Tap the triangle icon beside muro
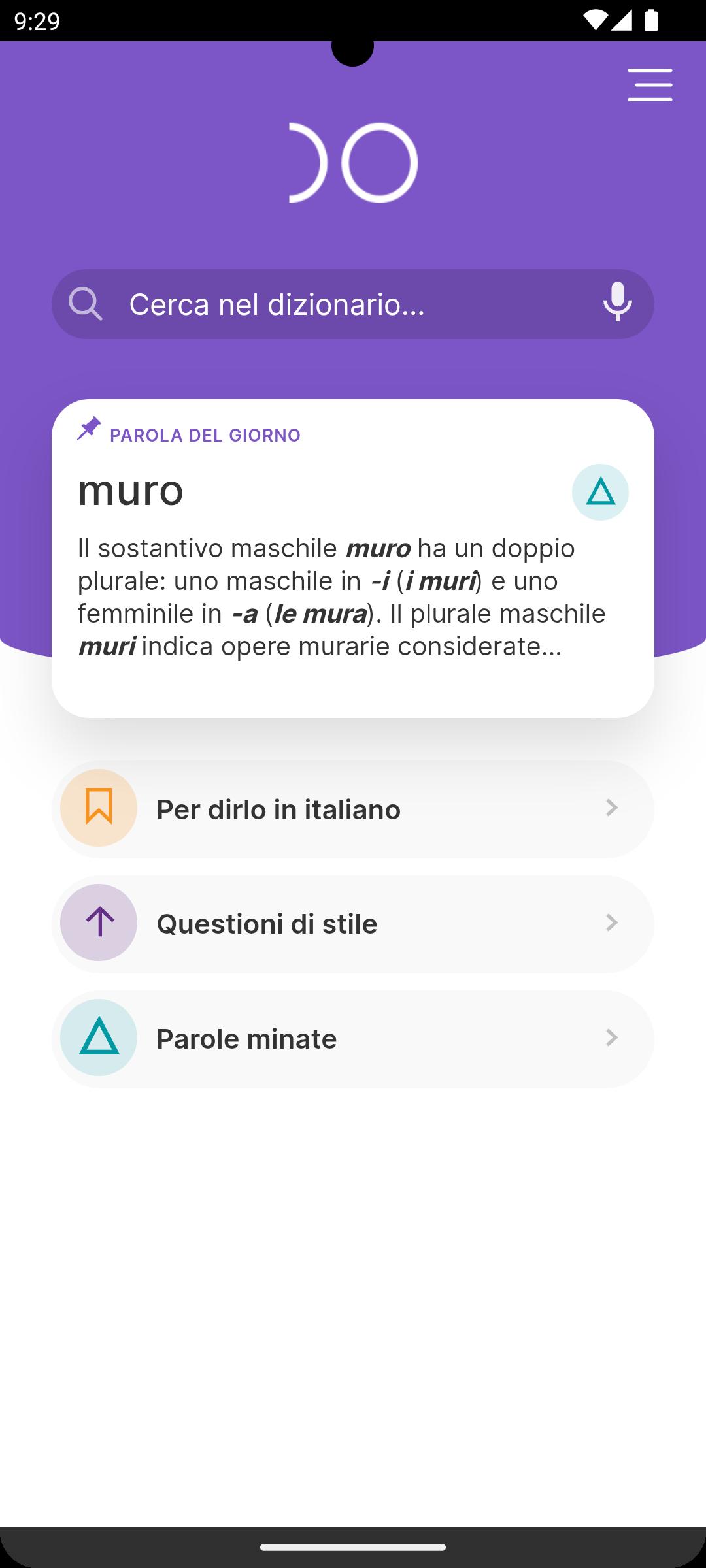Image resolution: width=706 pixels, height=1568 pixels. [x=600, y=492]
